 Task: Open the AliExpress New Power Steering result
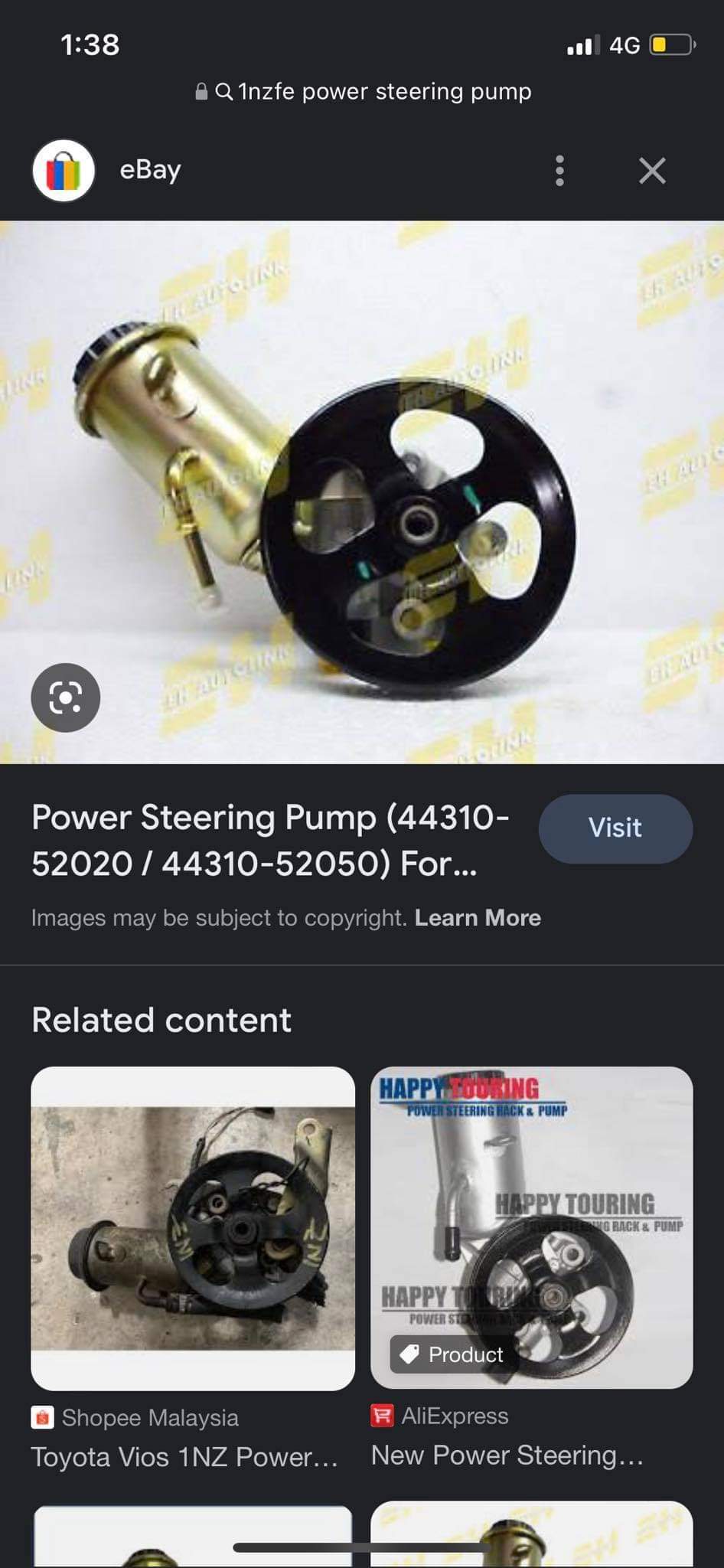click(x=532, y=1268)
